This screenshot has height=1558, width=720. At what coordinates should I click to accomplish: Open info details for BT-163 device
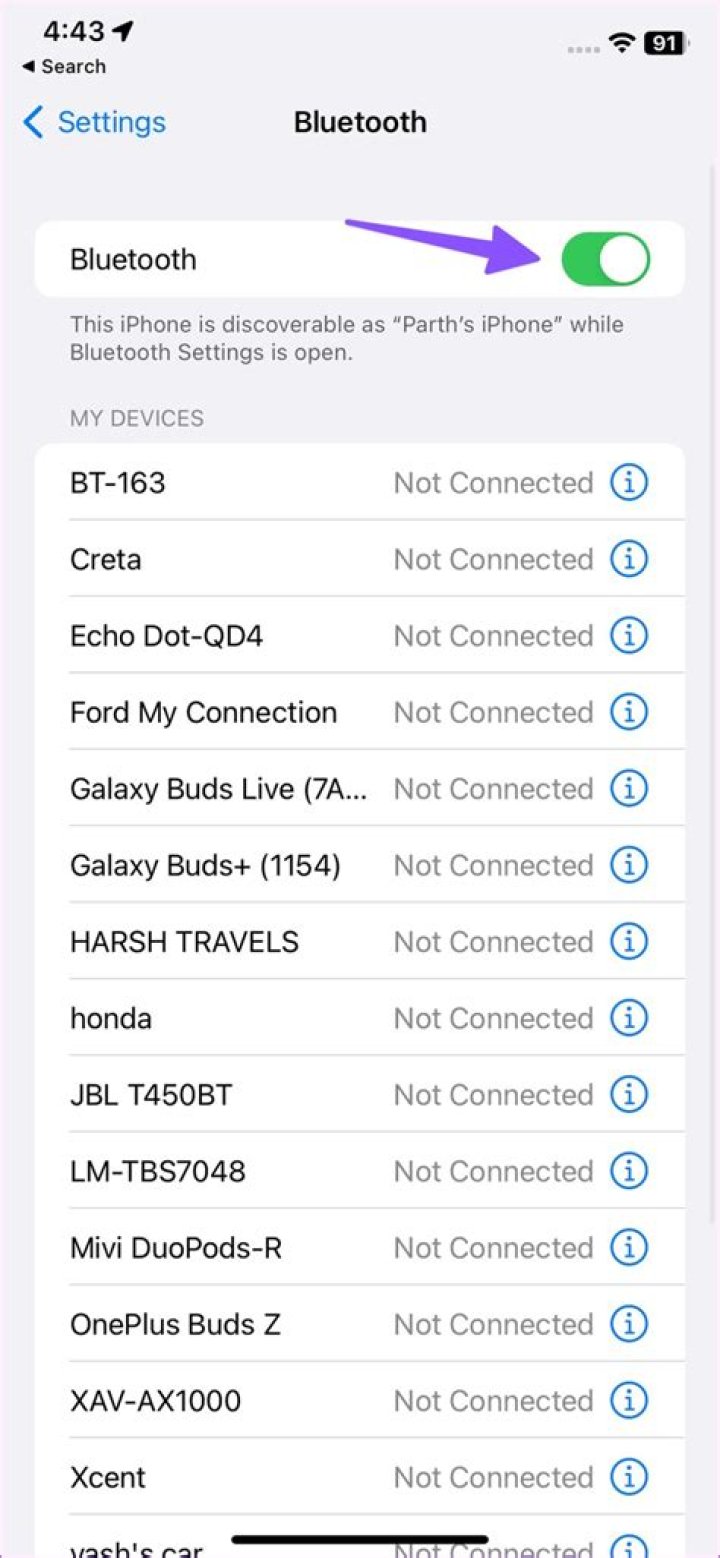coord(629,482)
